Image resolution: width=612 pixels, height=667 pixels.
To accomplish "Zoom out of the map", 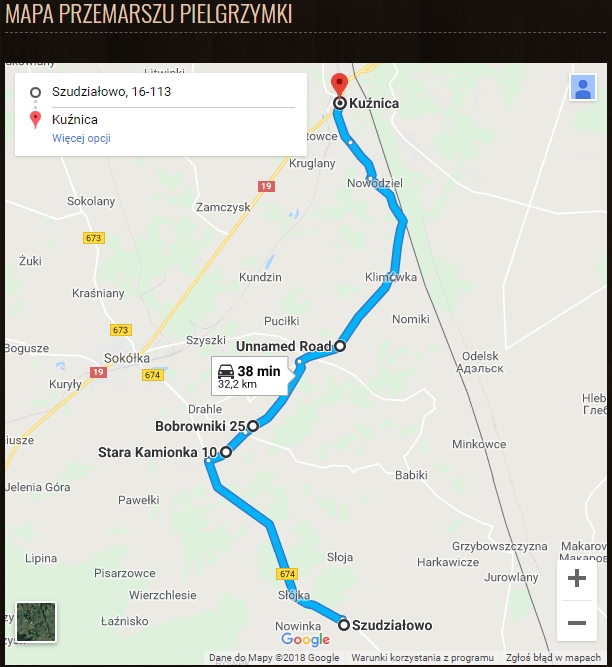I will pos(576,623).
